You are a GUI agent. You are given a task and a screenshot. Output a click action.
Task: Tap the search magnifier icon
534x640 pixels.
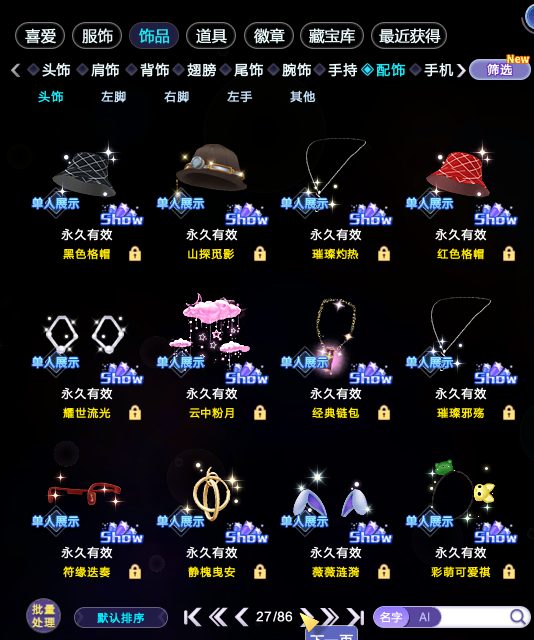(518, 617)
